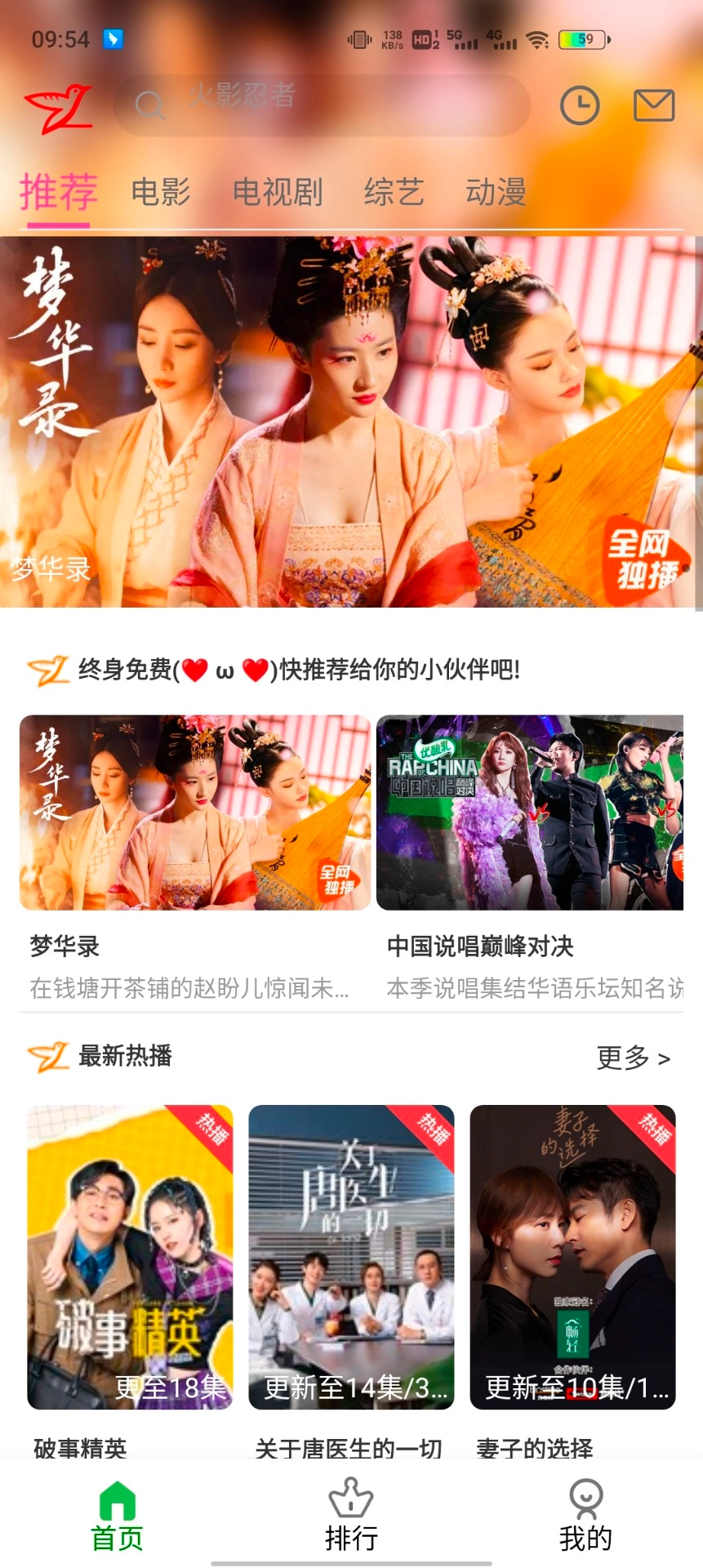This screenshot has width=703, height=1568.
Task: Open the 综艺 category
Action: click(394, 193)
